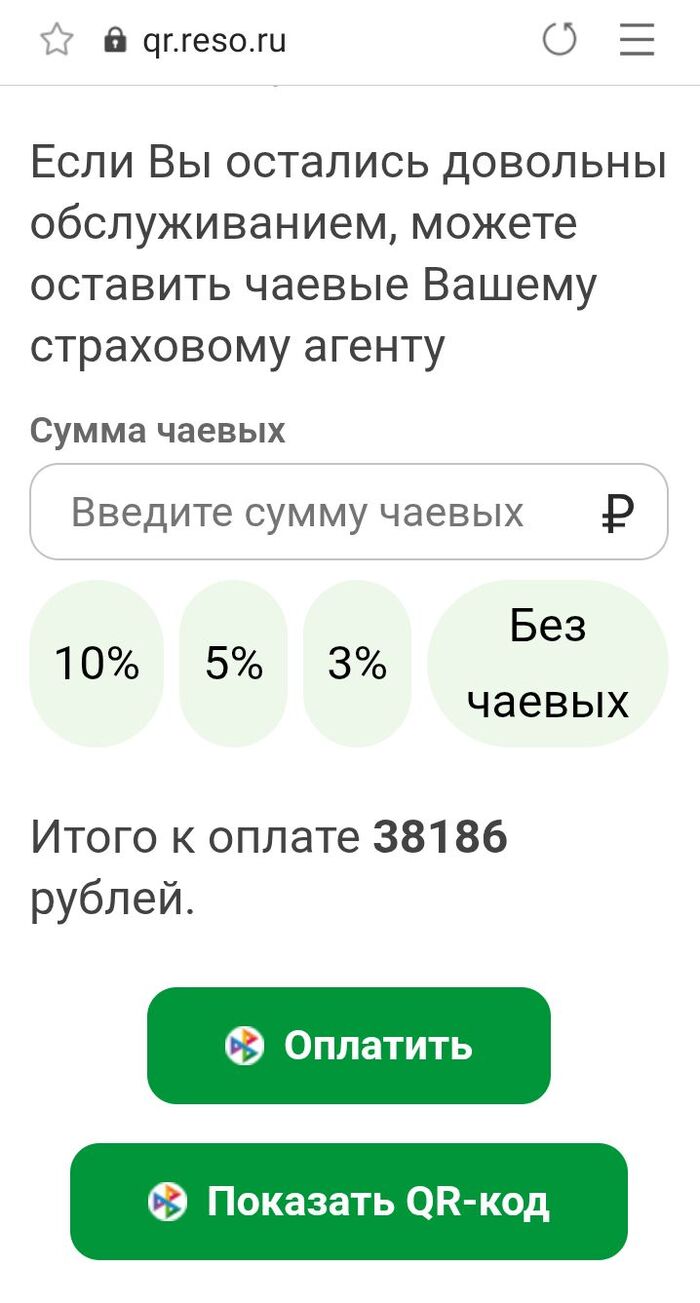This screenshot has width=700, height=1303.
Task: Reload the qr.reso.ru page
Action: [559, 41]
